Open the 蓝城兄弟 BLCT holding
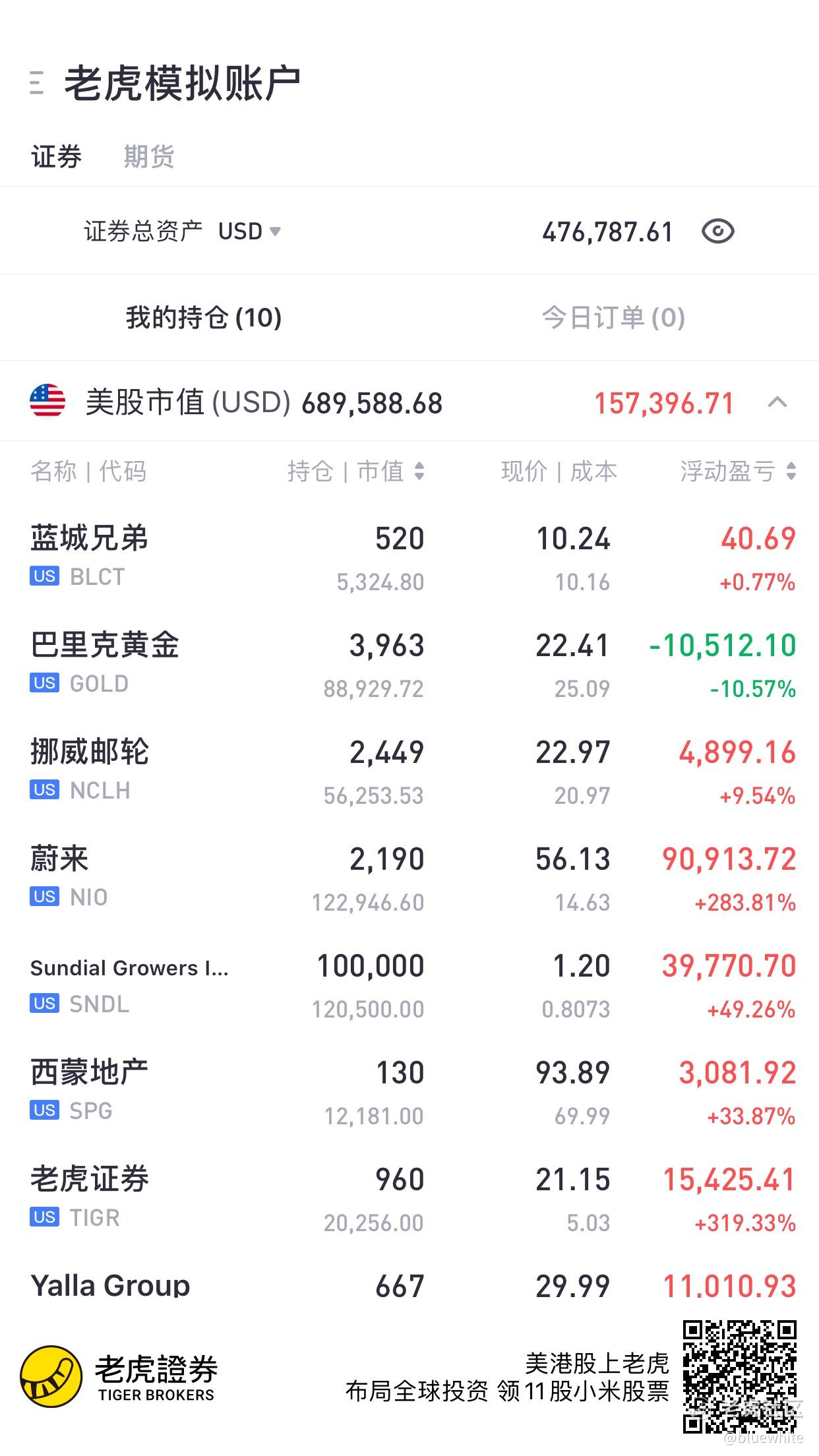This screenshot has width=819, height=1456. (x=409, y=559)
